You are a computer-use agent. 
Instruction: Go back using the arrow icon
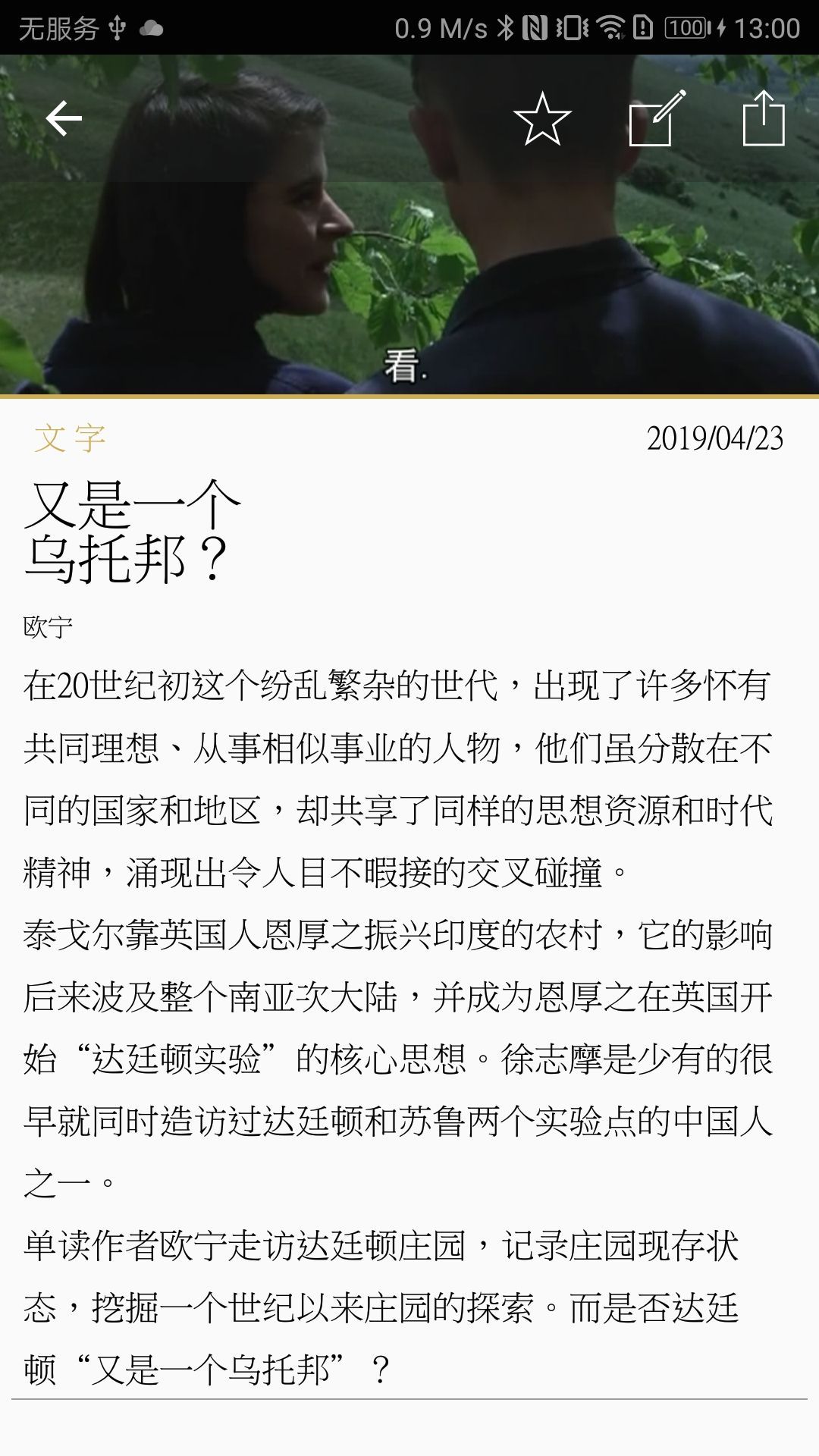(64, 118)
